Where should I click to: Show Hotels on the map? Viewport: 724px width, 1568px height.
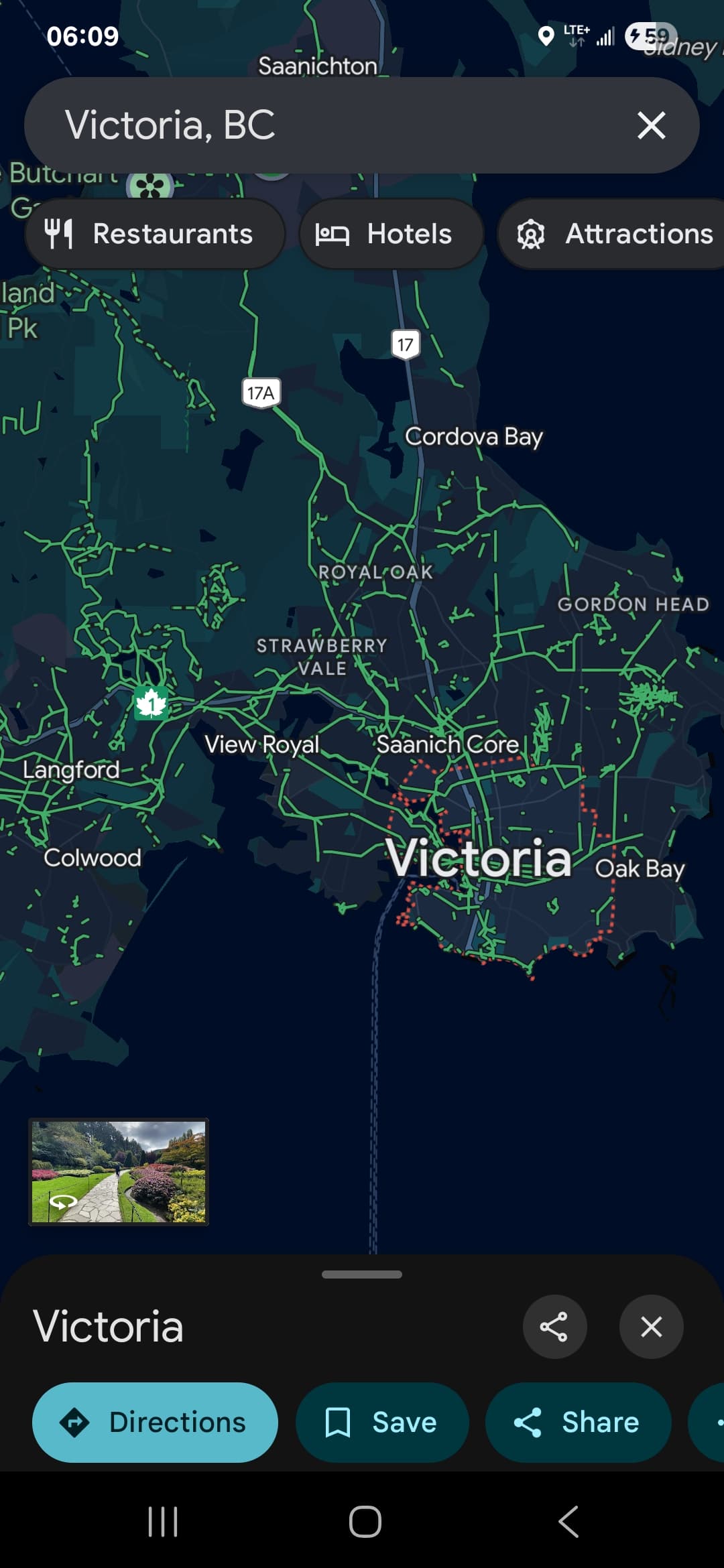391,234
